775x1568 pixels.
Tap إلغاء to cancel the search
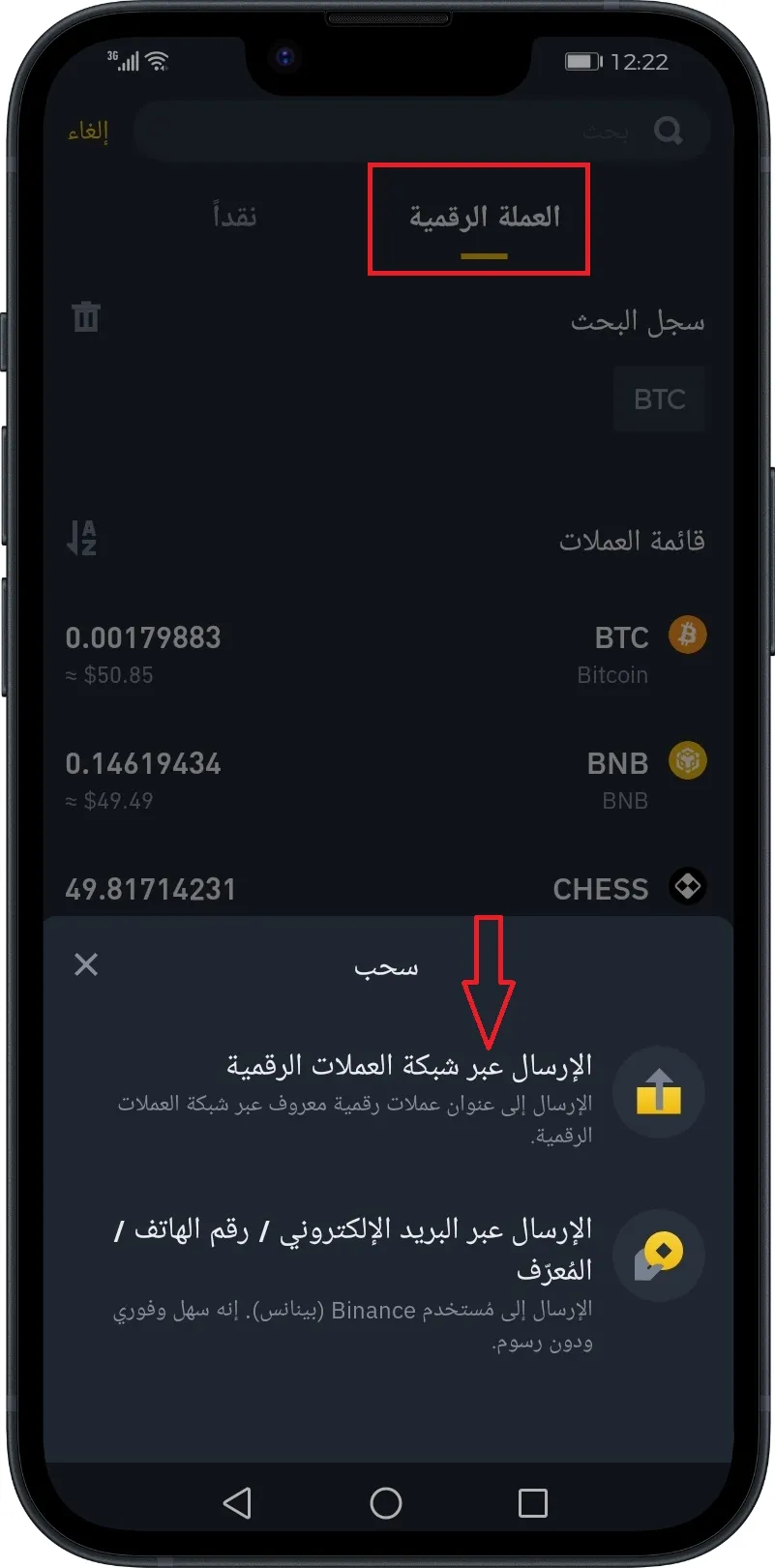pos(88,131)
